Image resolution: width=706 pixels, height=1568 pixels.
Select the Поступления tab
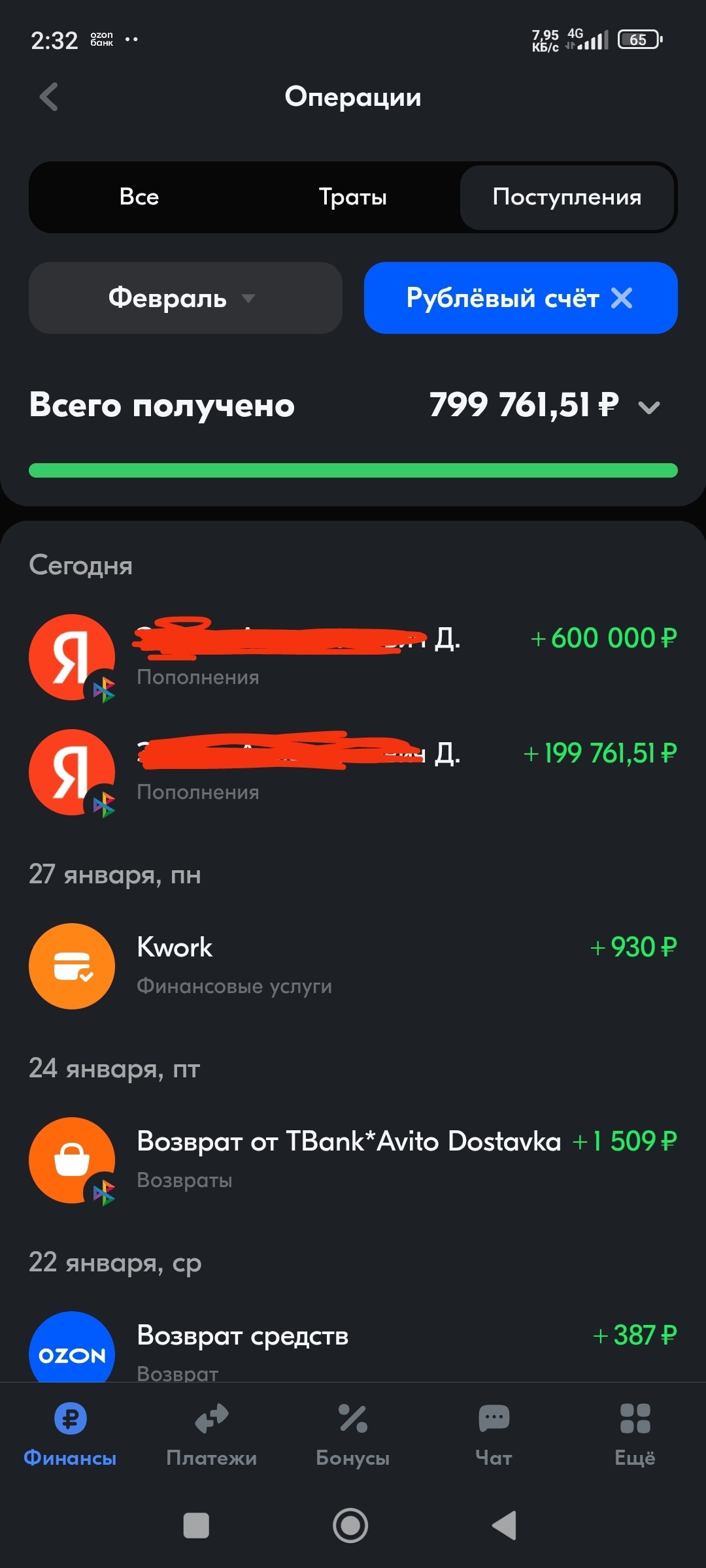pyautogui.click(x=567, y=197)
